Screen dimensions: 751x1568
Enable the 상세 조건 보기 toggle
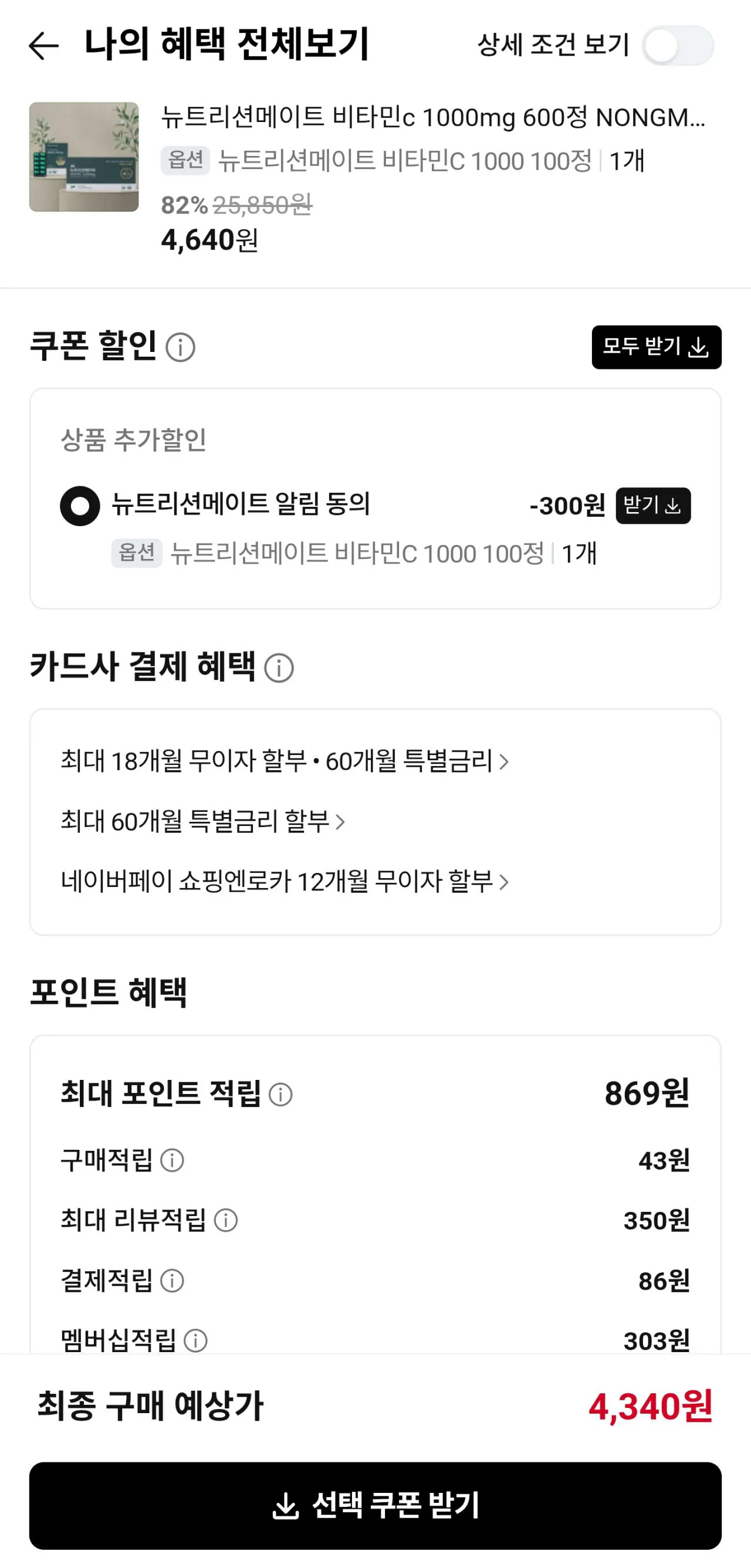click(679, 43)
